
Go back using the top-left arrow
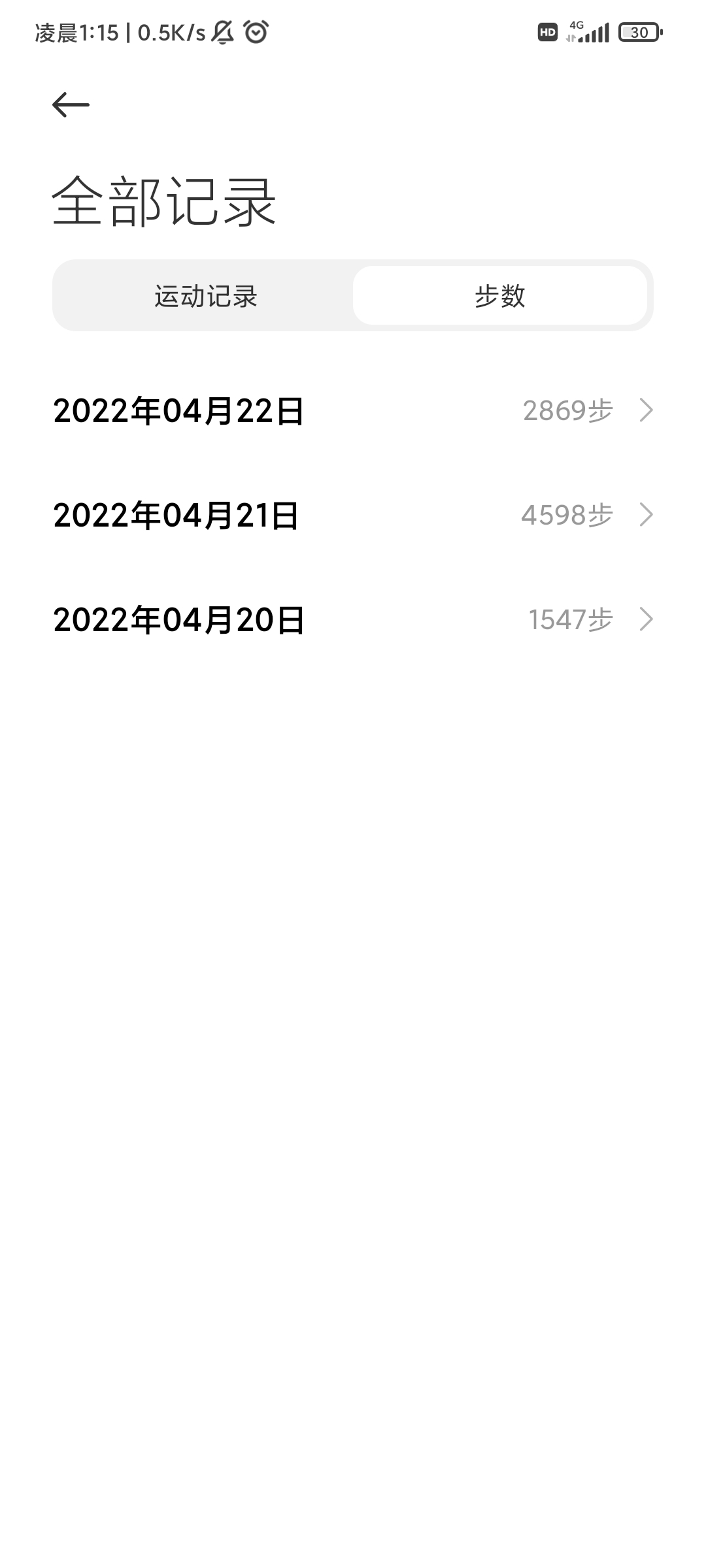[71, 105]
